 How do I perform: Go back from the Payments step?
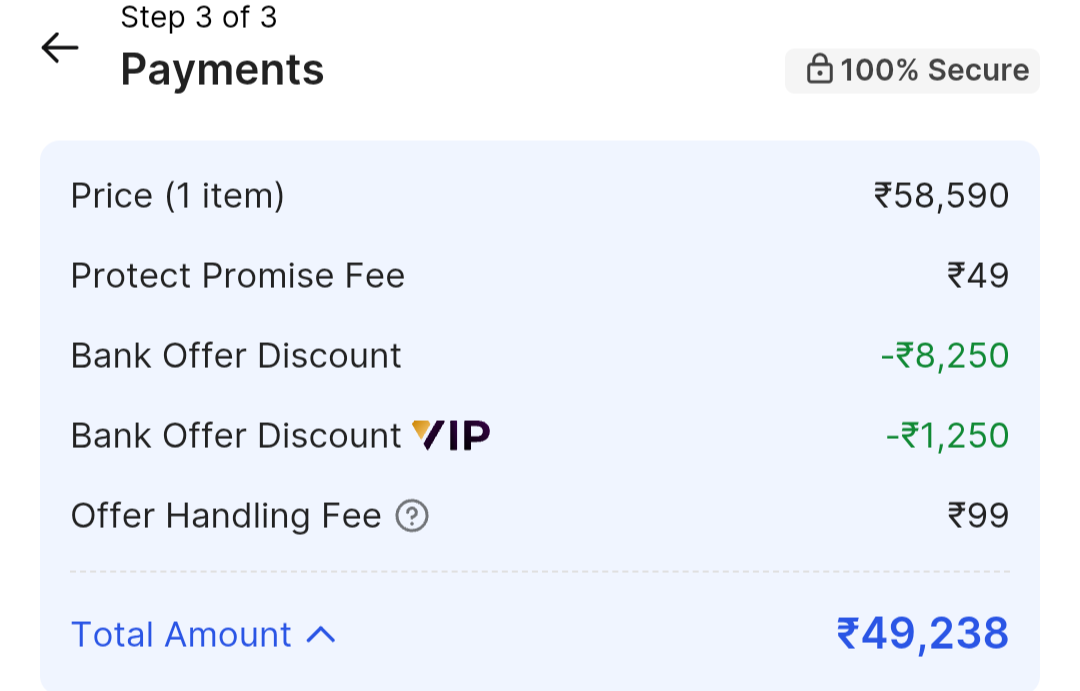point(59,47)
